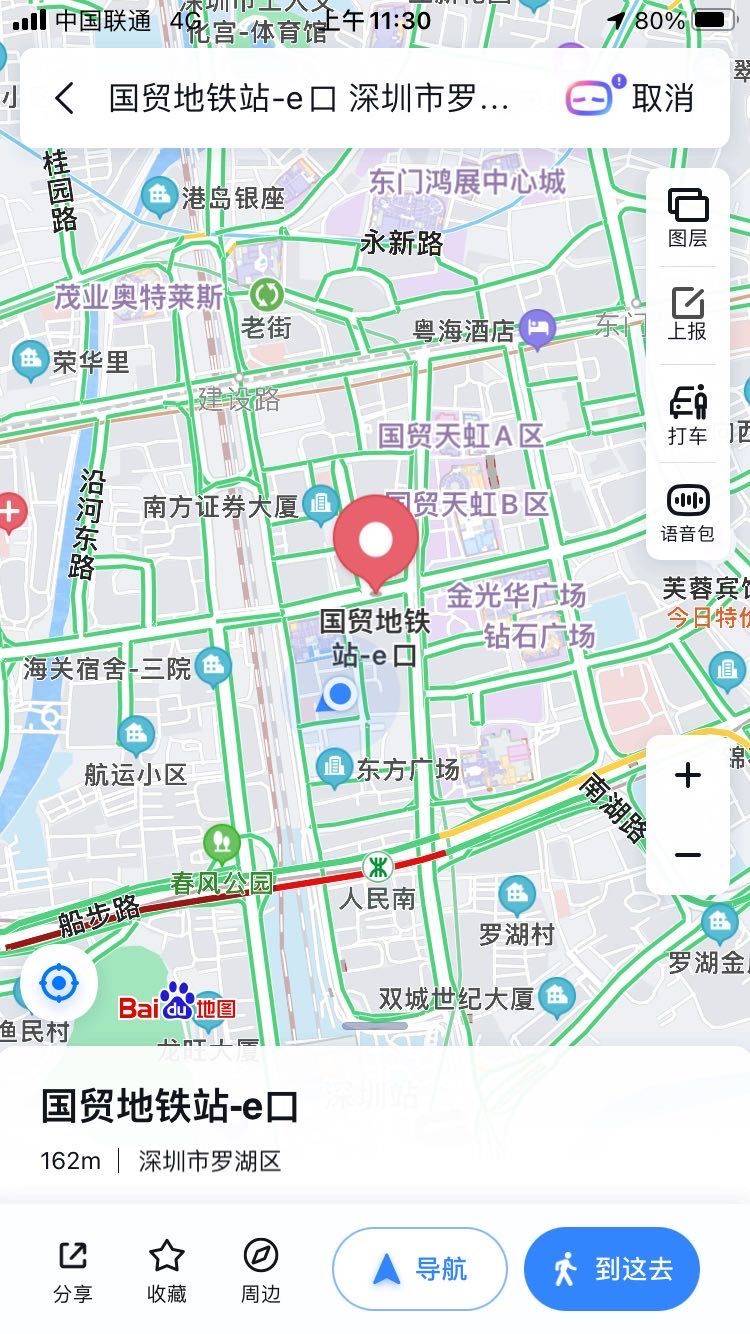750x1334 pixels.
Task: Tap the 人民南 metro station icon
Action: pyautogui.click(x=377, y=865)
